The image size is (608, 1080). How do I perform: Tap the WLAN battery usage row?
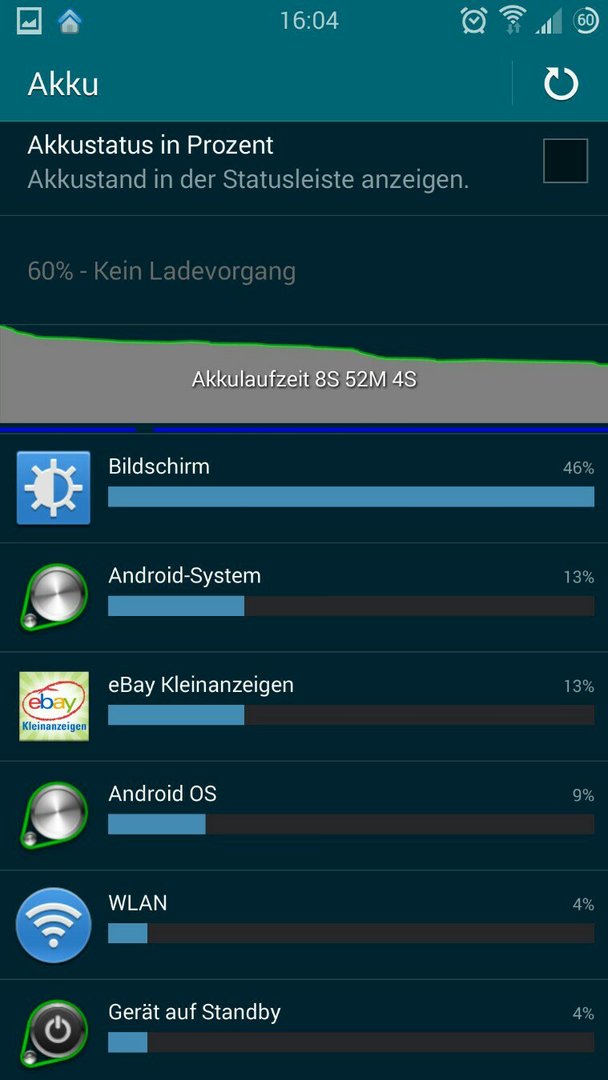click(x=304, y=924)
